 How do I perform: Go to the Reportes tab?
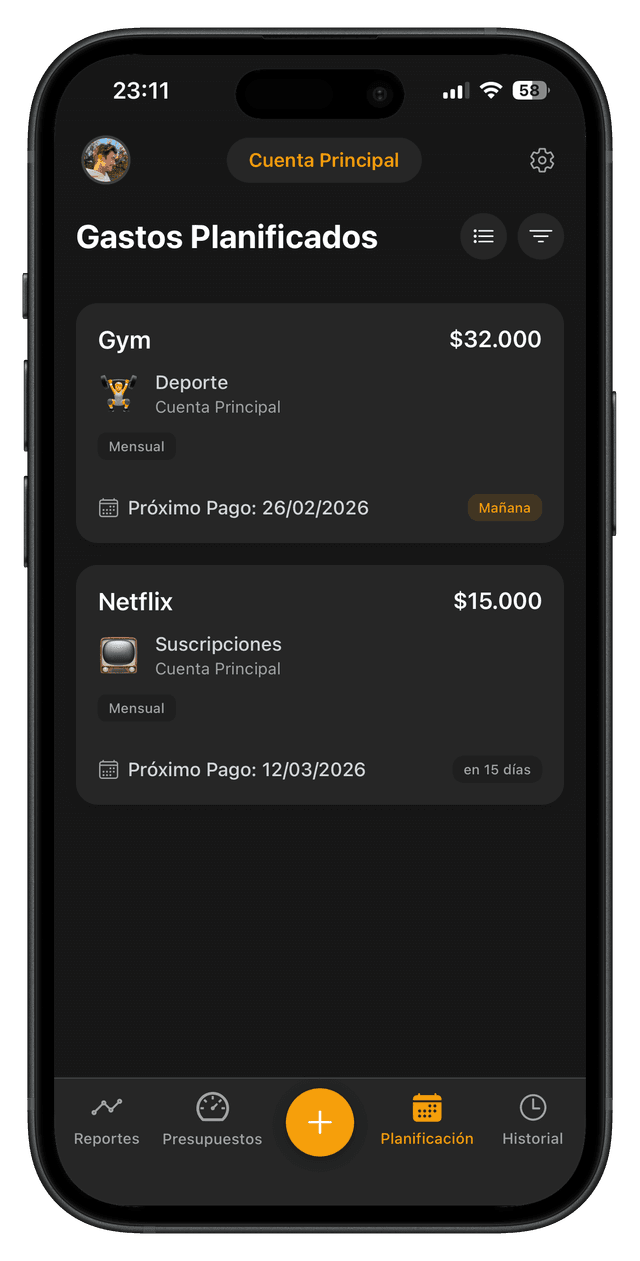pos(107,1120)
